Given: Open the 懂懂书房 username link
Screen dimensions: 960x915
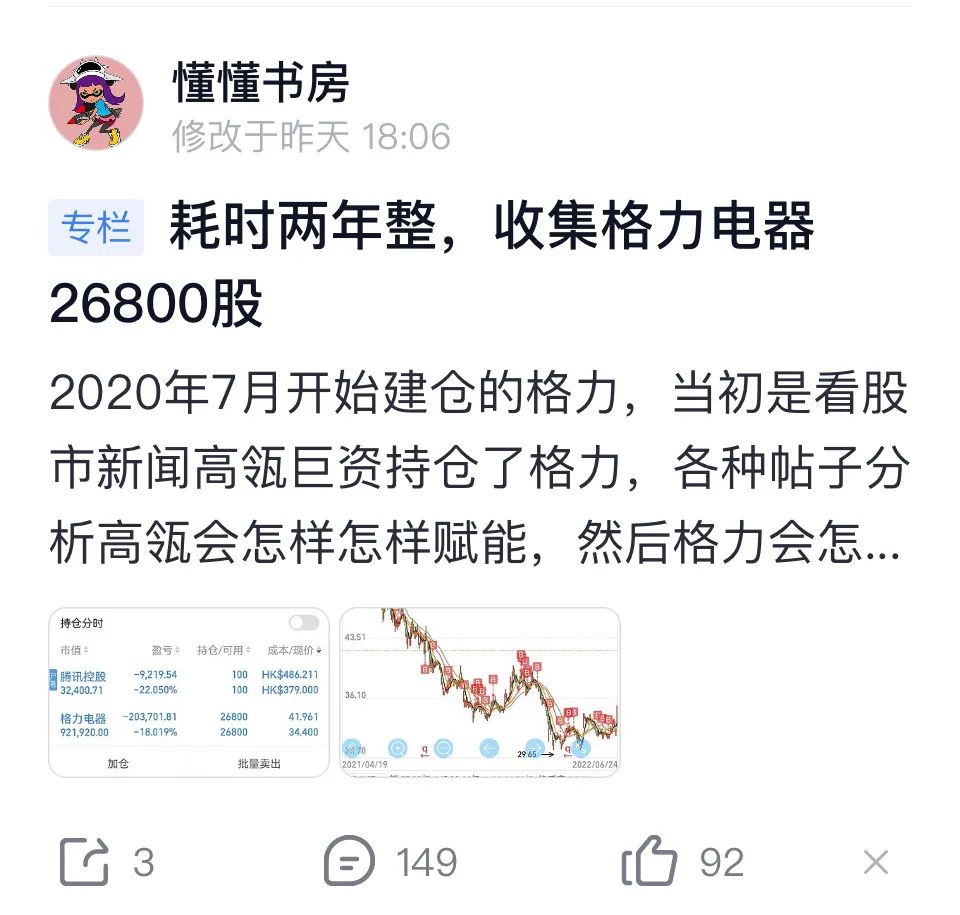Looking at the screenshot, I should pos(261,82).
